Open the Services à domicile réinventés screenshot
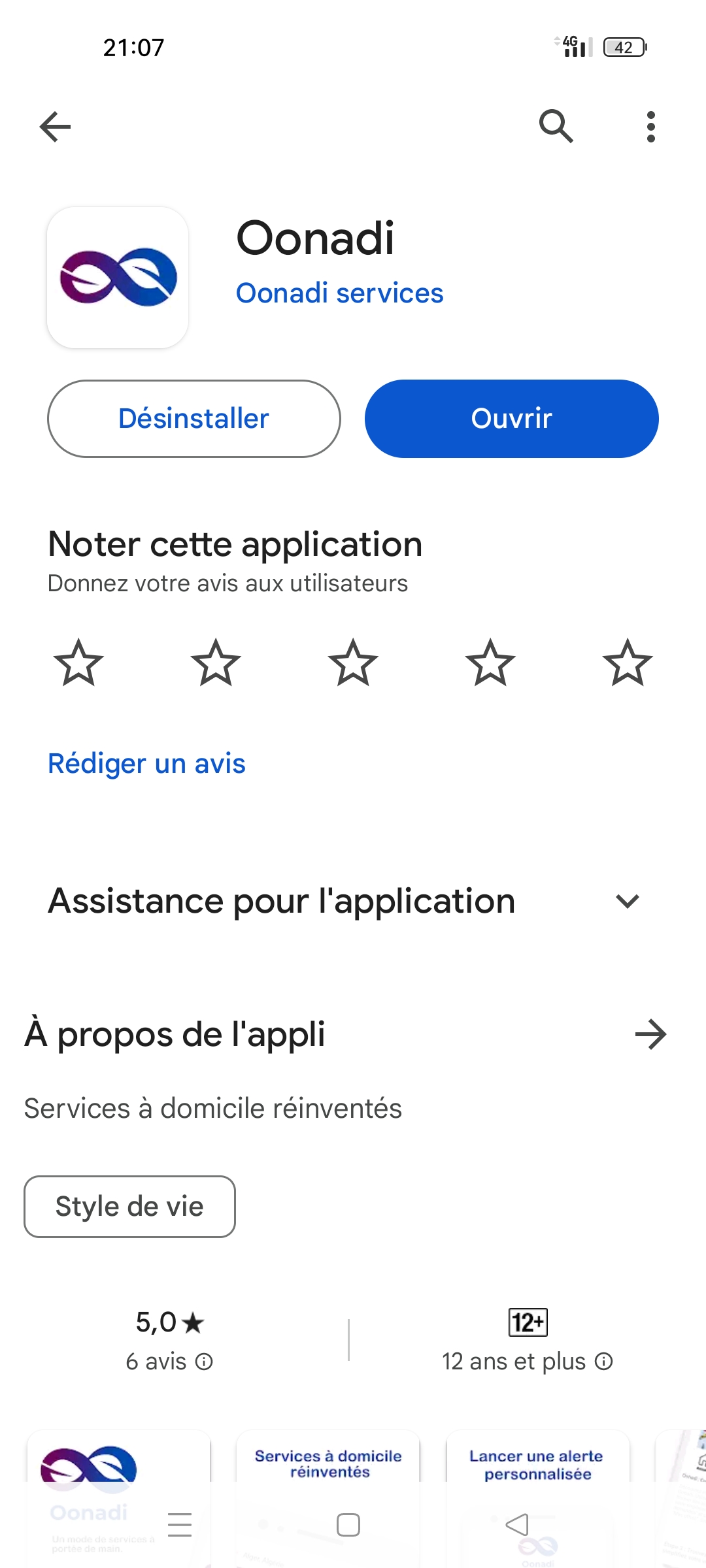706x1568 pixels. (328, 1463)
